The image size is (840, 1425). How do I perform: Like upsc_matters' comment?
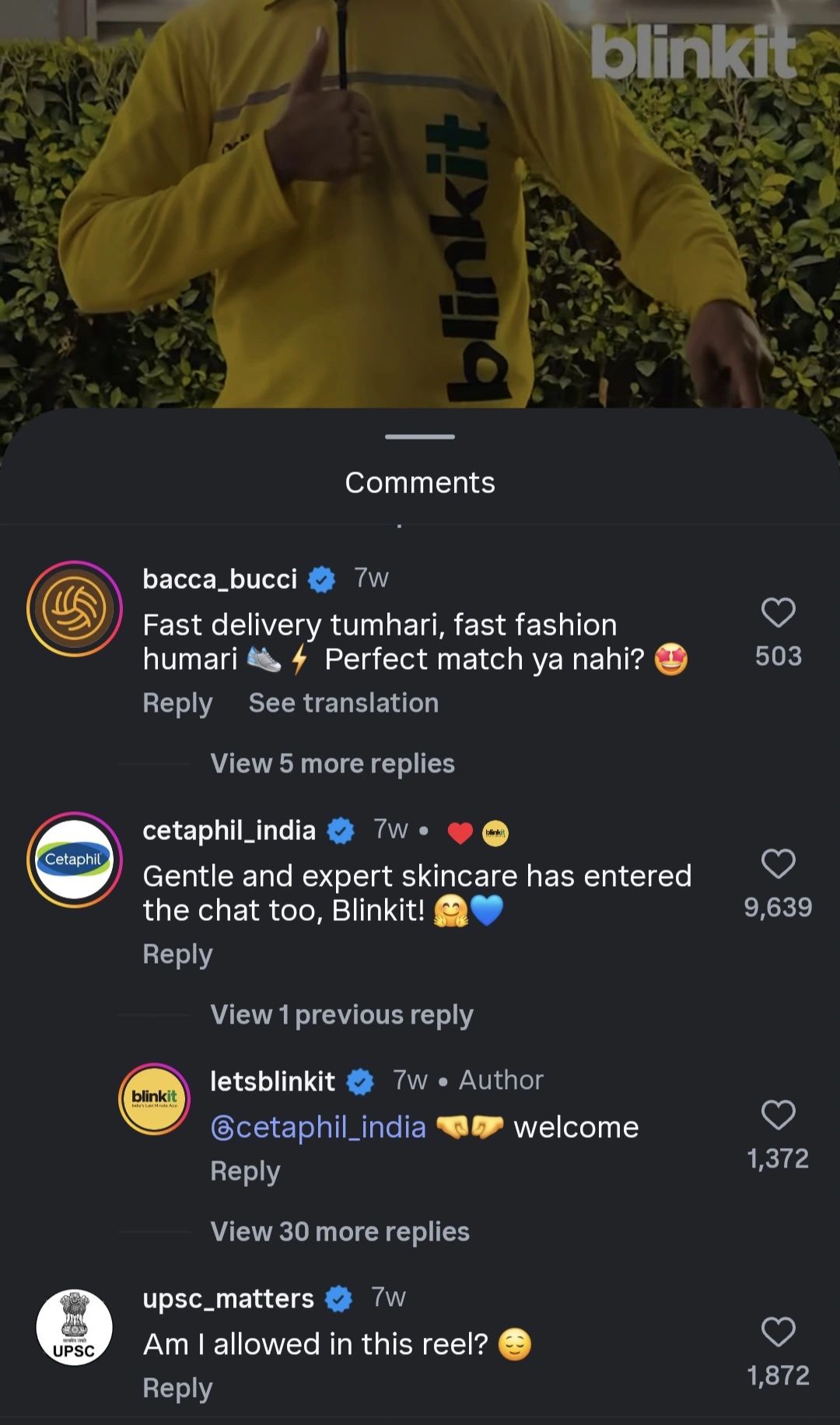tap(778, 1332)
